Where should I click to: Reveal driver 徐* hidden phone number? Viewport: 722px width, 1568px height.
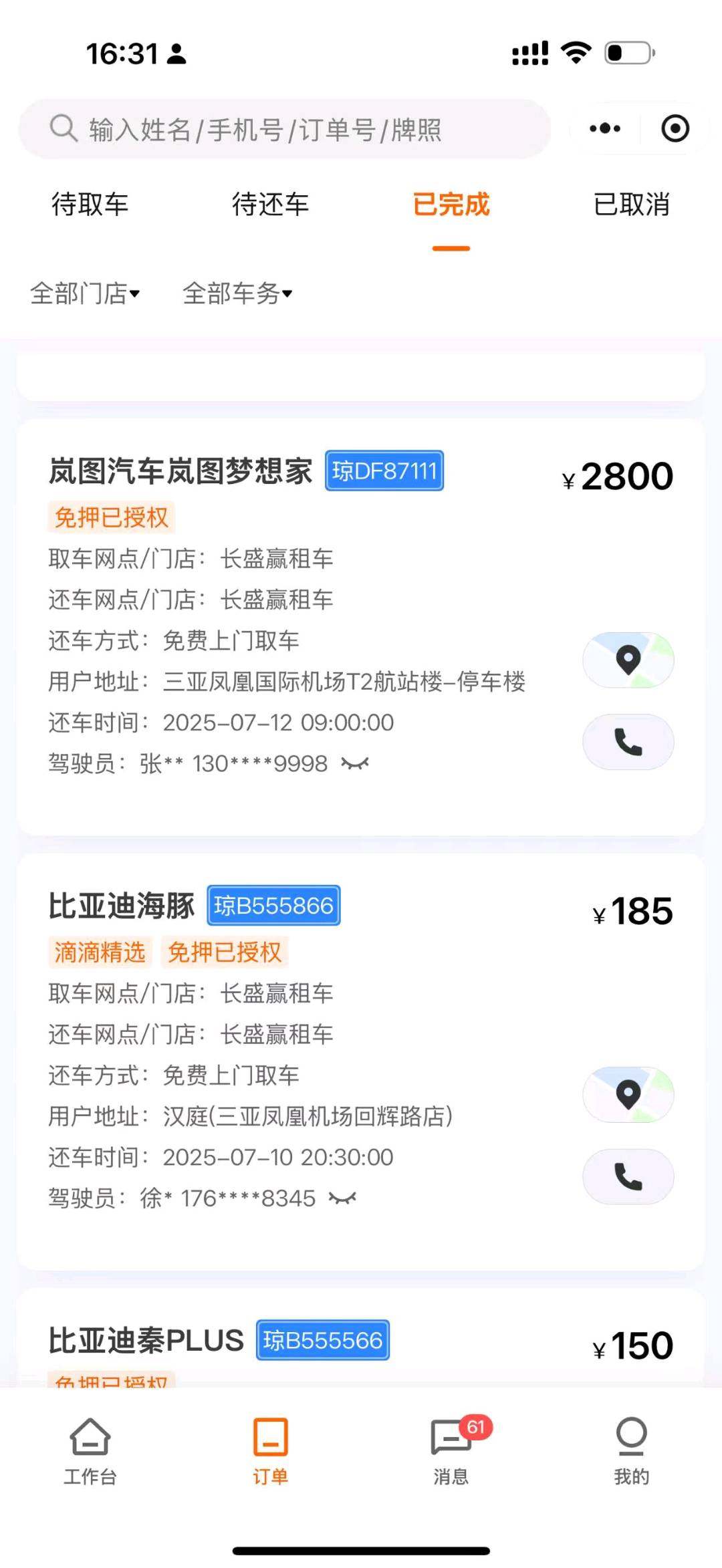(343, 1198)
